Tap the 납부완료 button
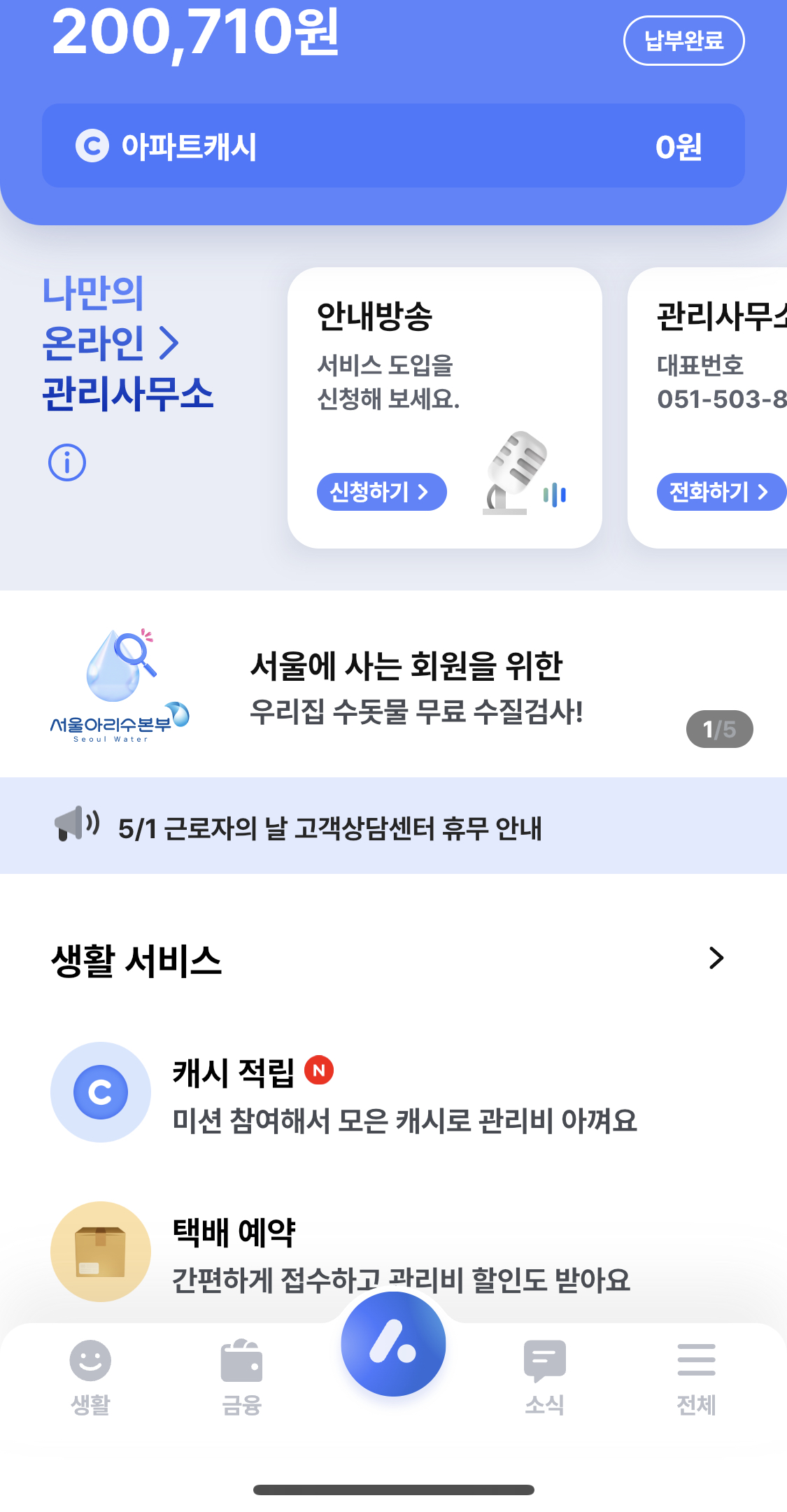This screenshot has width=787, height=1512. click(x=683, y=41)
